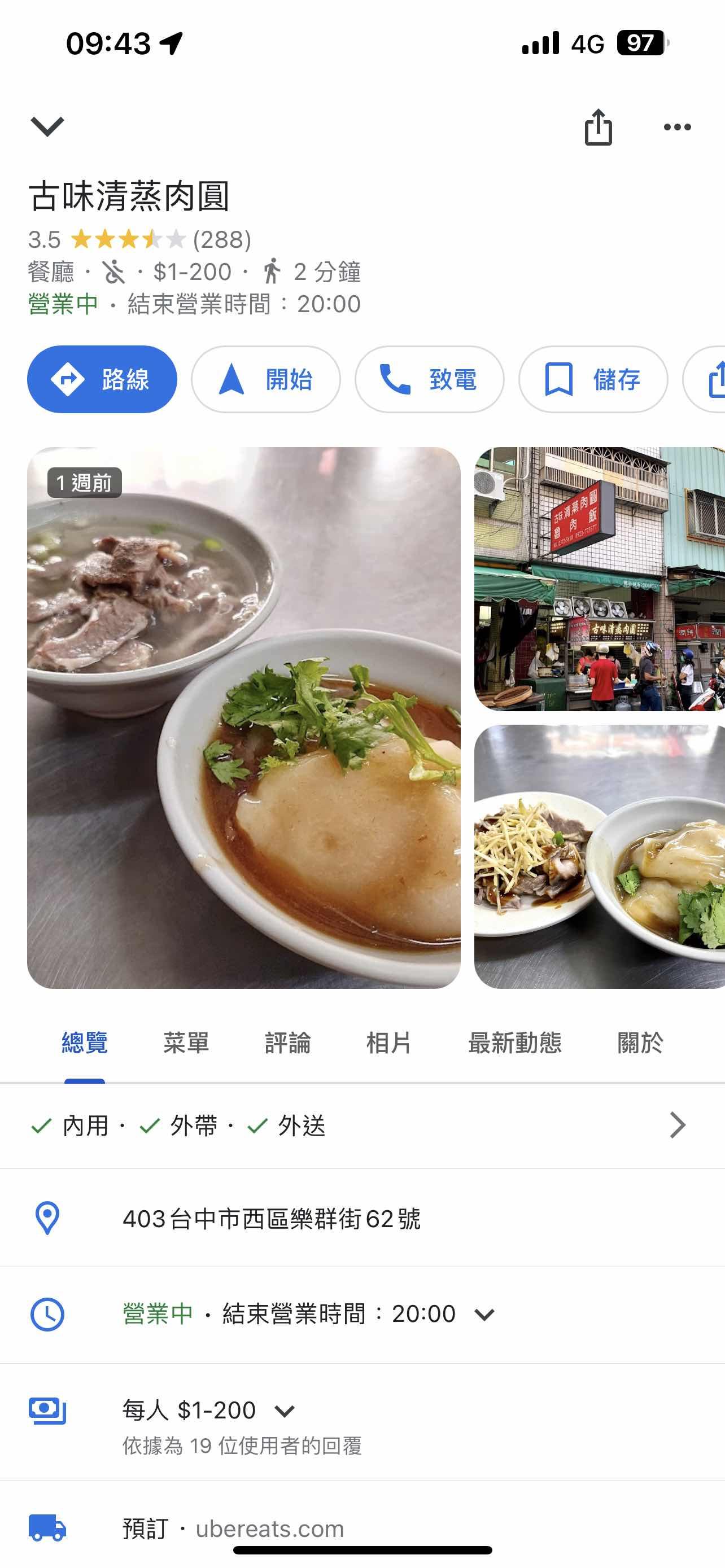This screenshot has width=725, height=1568.
Task: Share this restaurant via top share icon
Action: click(x=598, y=127)
